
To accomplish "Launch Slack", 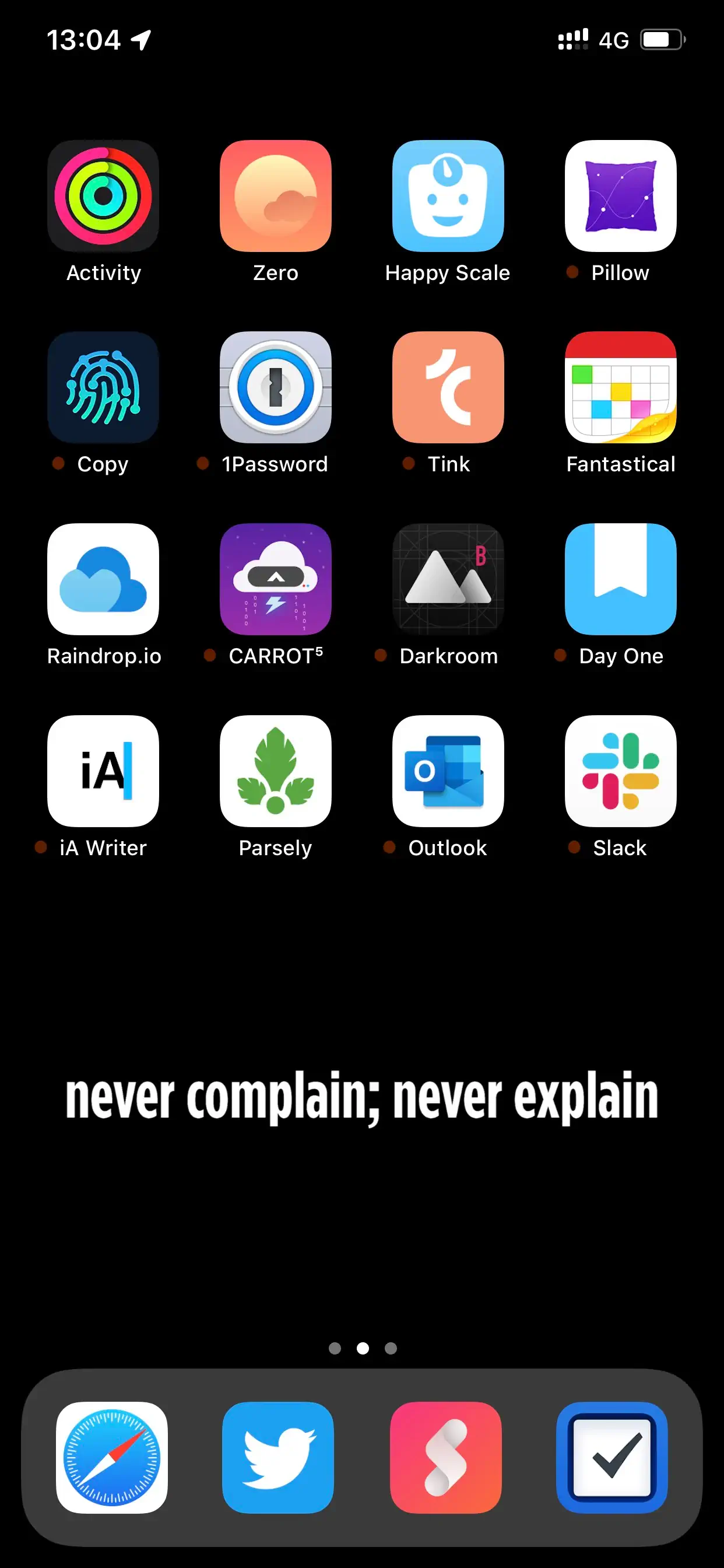I will pyautogui.click(x=621, y=771).
